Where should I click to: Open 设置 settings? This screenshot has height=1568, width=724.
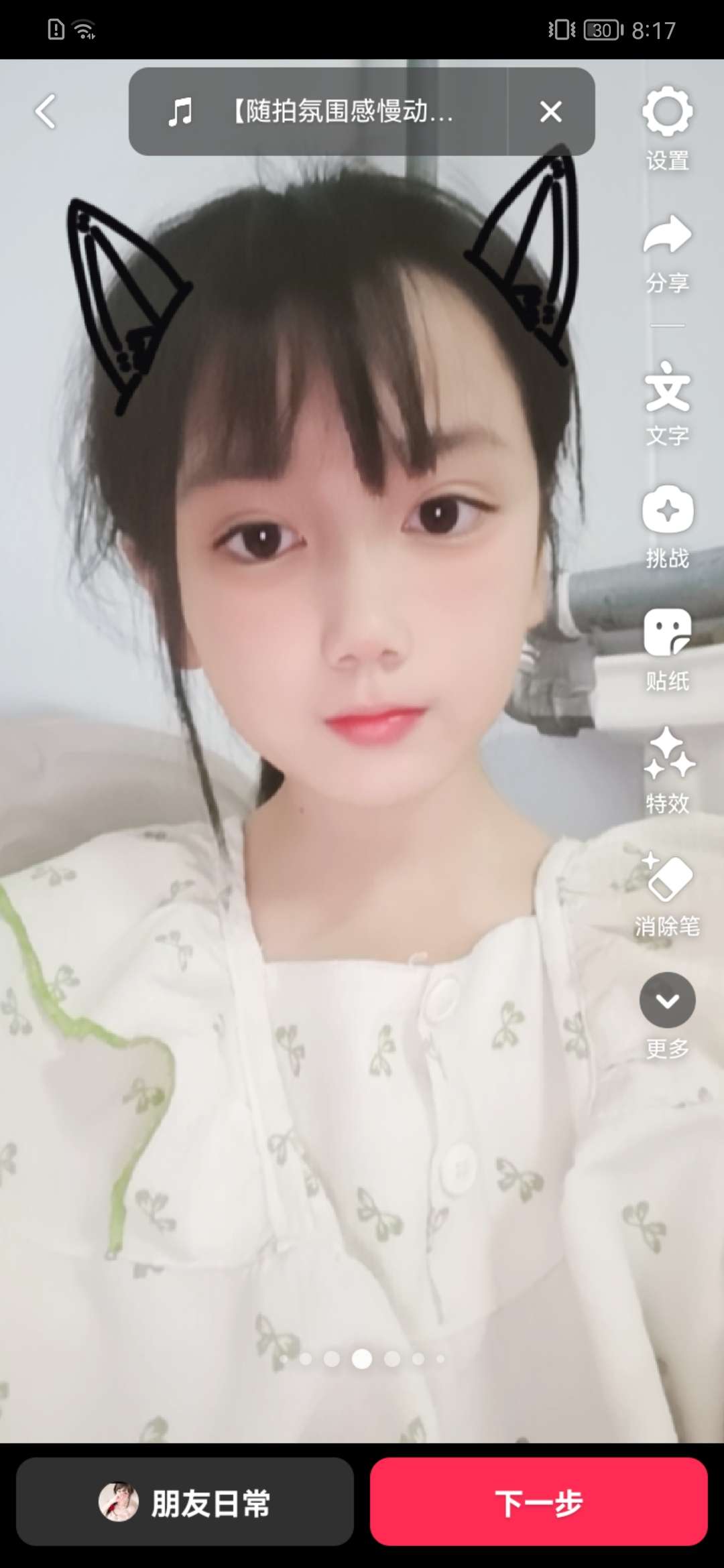point(667,127)
